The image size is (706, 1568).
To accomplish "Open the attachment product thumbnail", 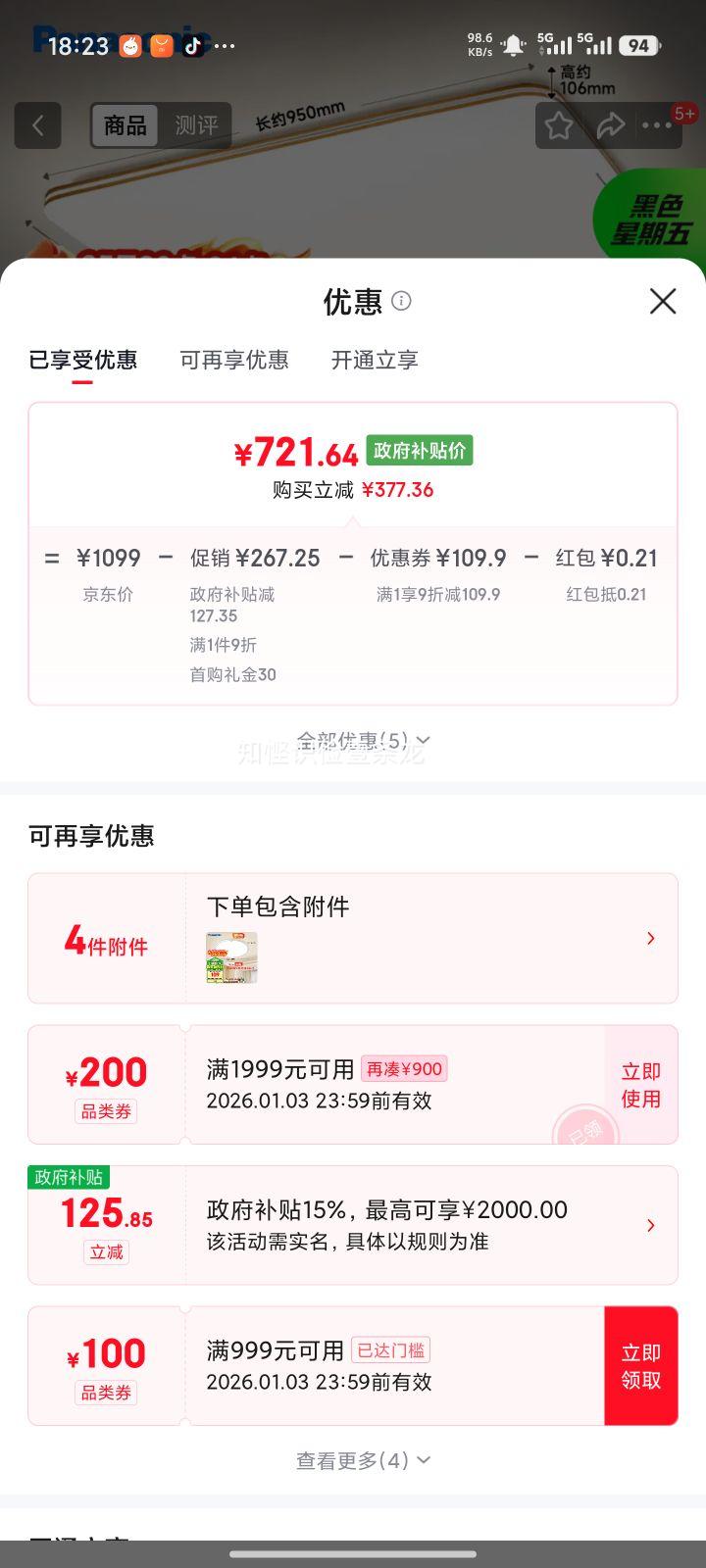I will pos(231,957).
